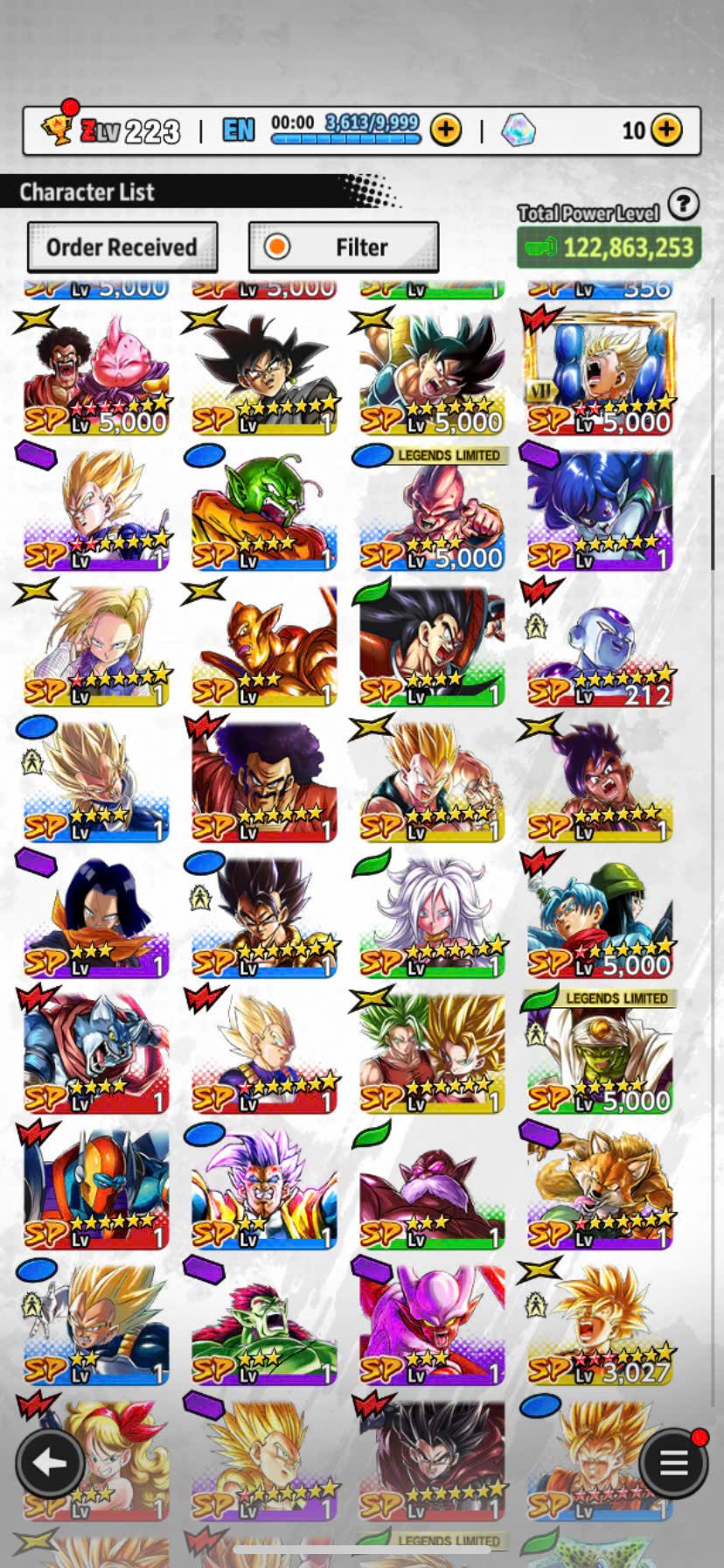Open the character Filter button

point(344,248)
